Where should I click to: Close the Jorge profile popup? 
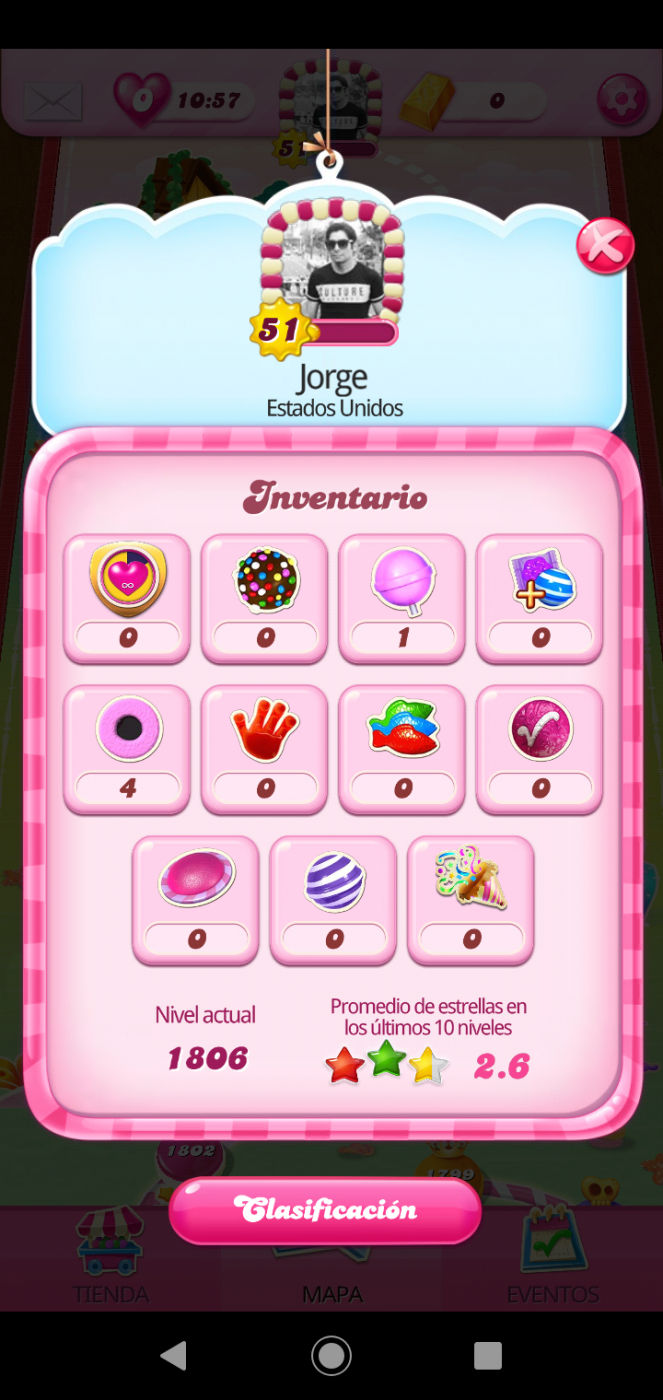coord(605,245)
